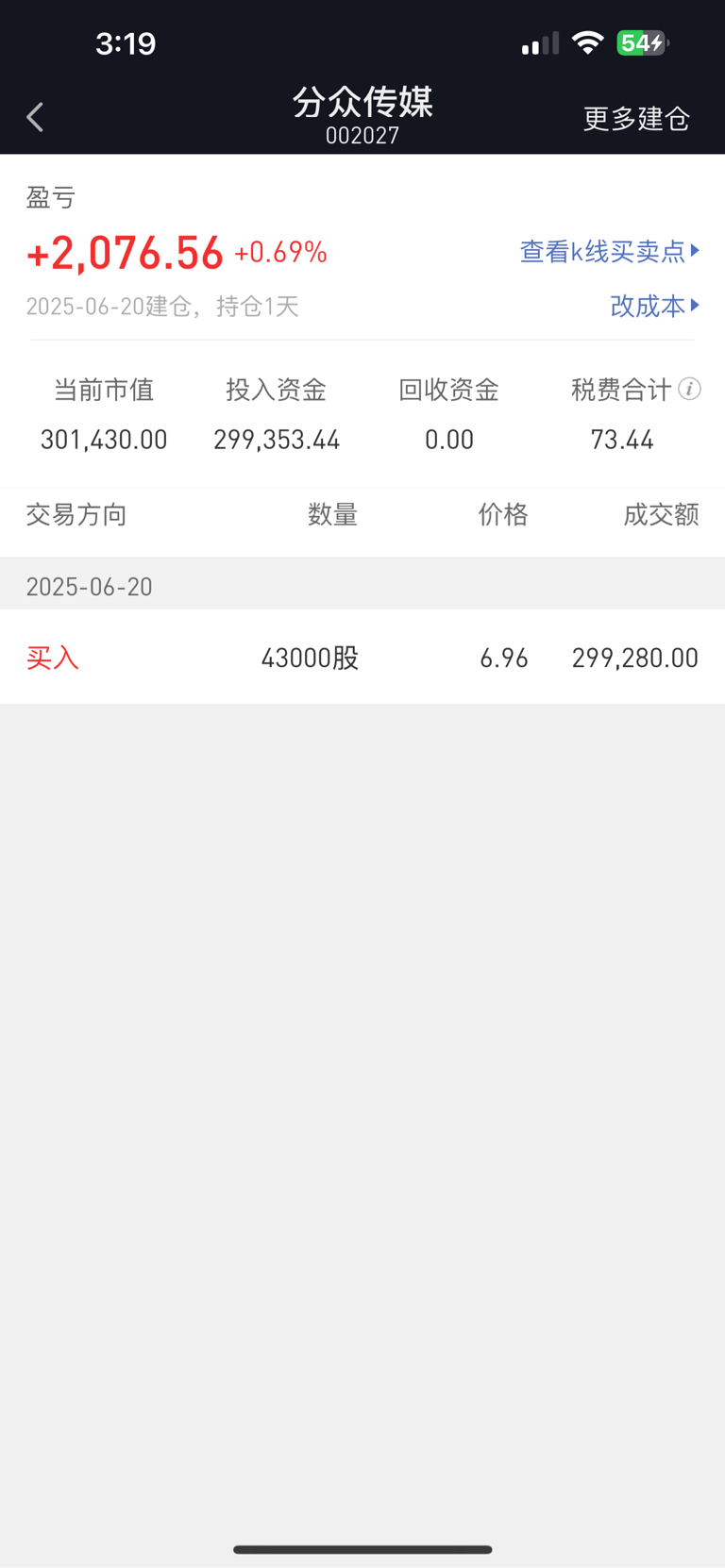Open the 买入 43000股 trade record
725x1568 pixels.
362,658
